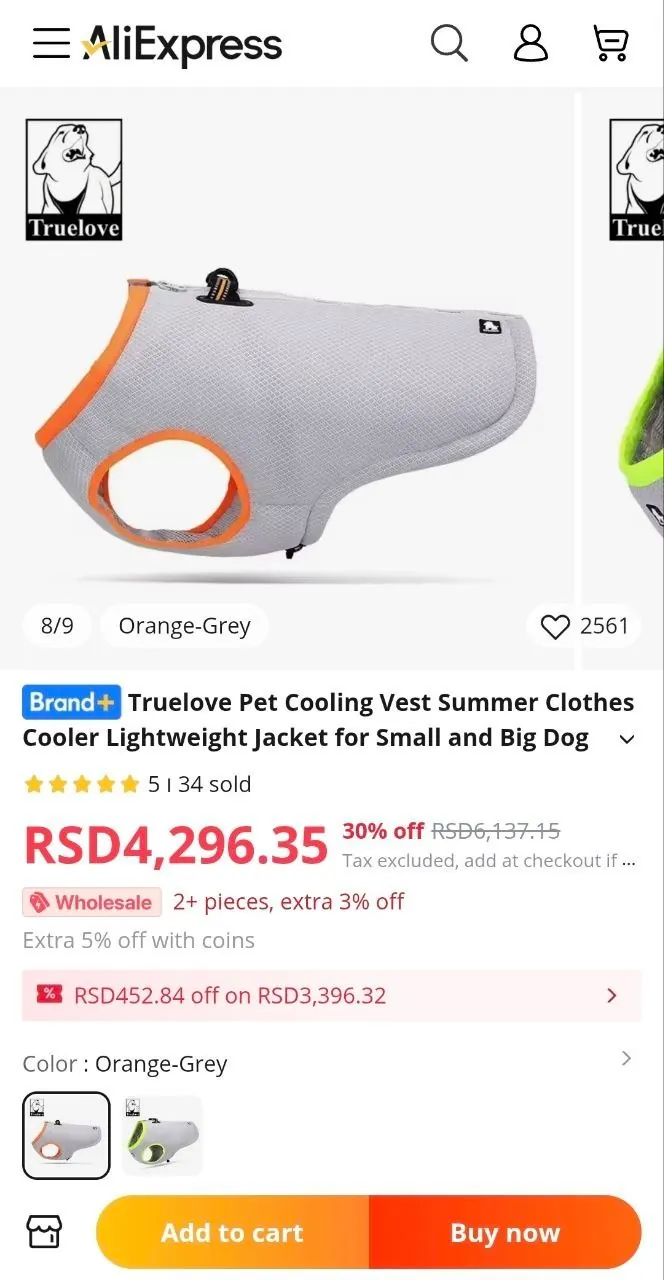Open the account profile icon
Image resolution: width=664 pixels, height=1280 pixels.
point(531,43)
